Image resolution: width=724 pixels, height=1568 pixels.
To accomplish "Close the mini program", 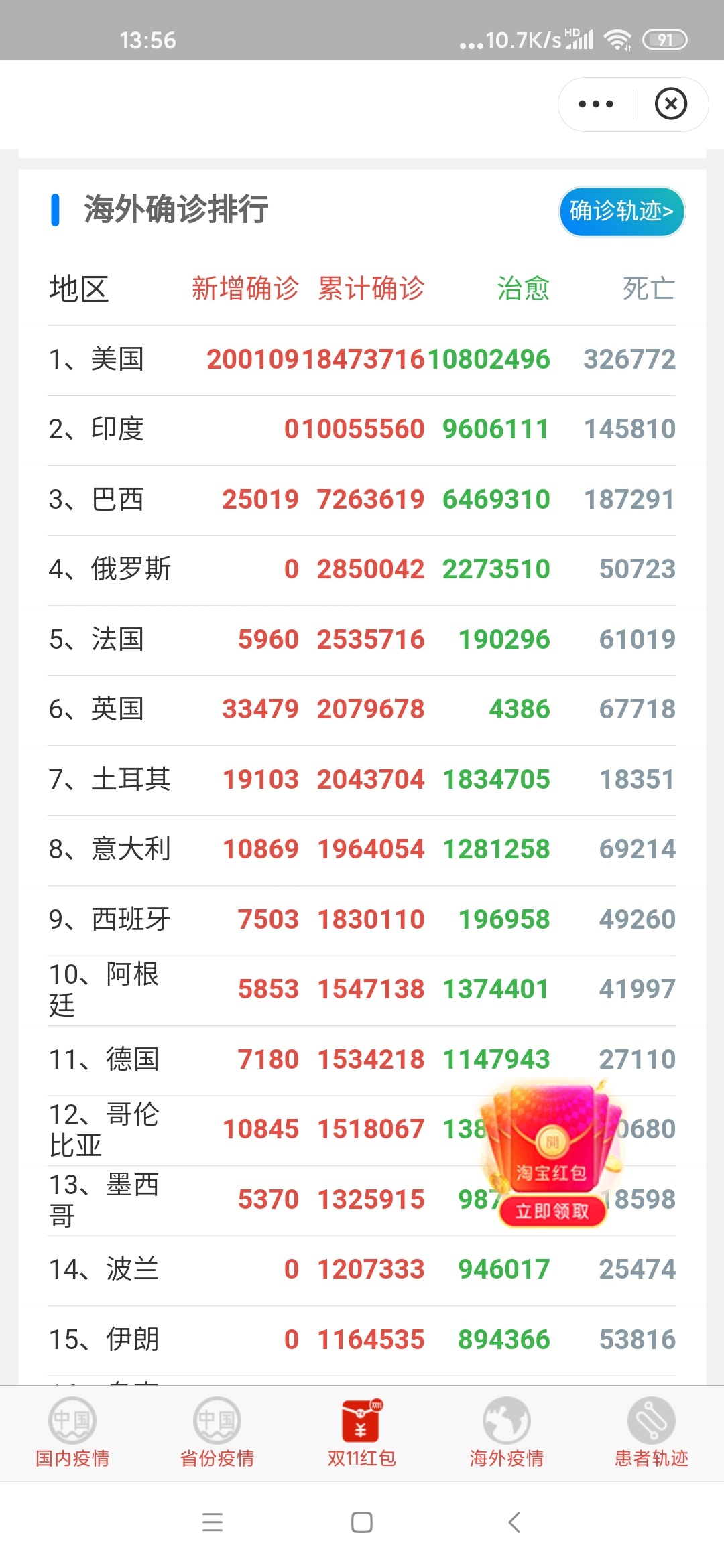I will pyautogui.click(x=671, y=104).
